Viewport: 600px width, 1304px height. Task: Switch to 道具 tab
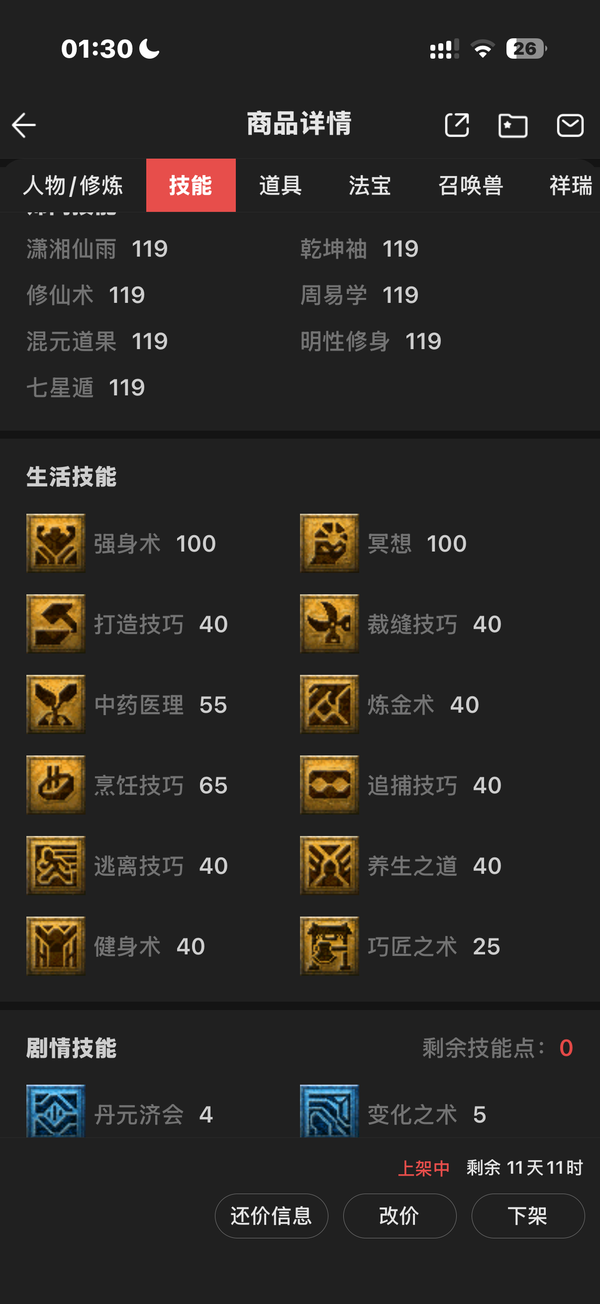click(x=280, y=185)
